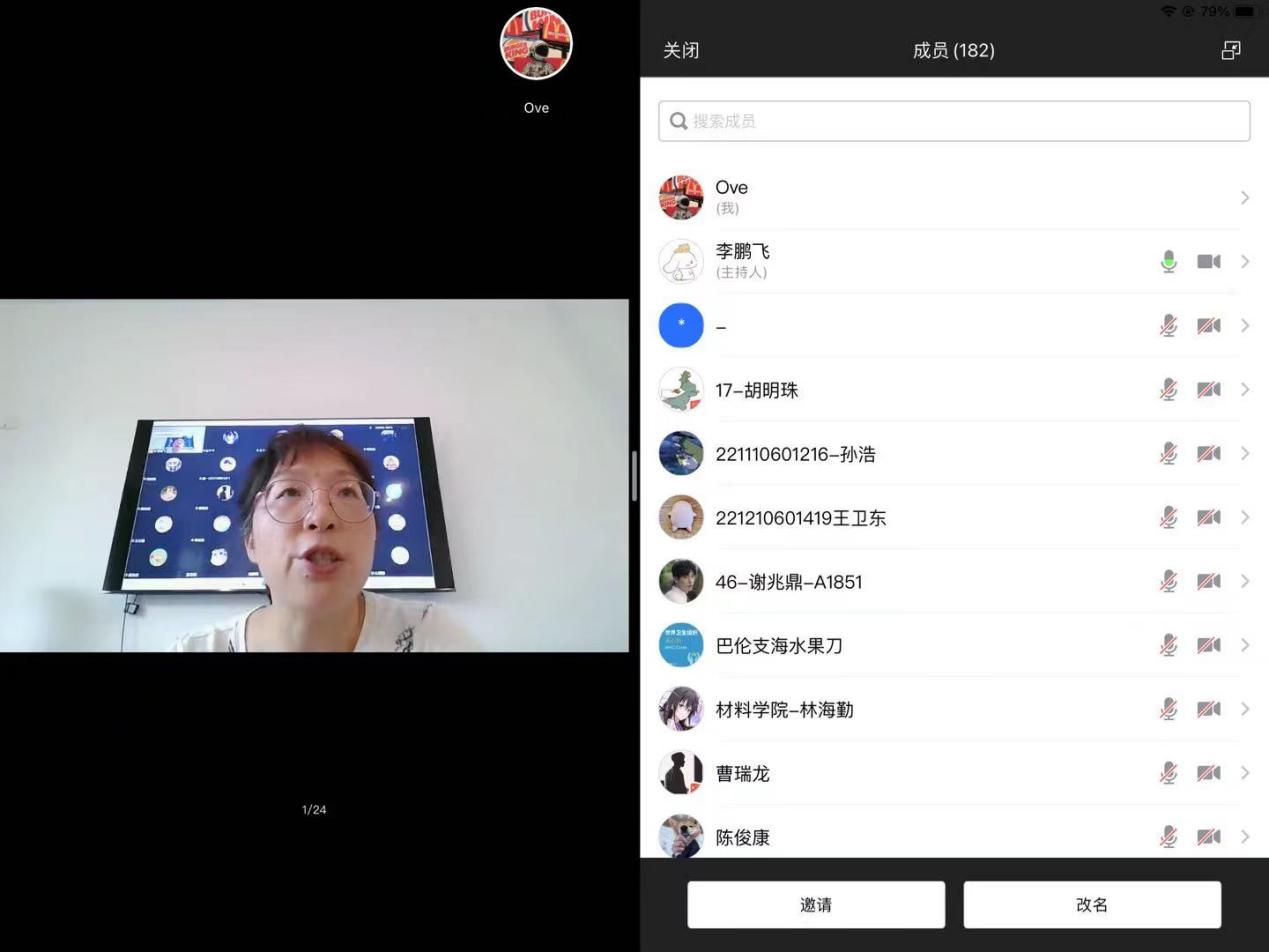Tap the speaker's video tile
The width and height of the screenshot is (1269, 952).
point(314,475)
